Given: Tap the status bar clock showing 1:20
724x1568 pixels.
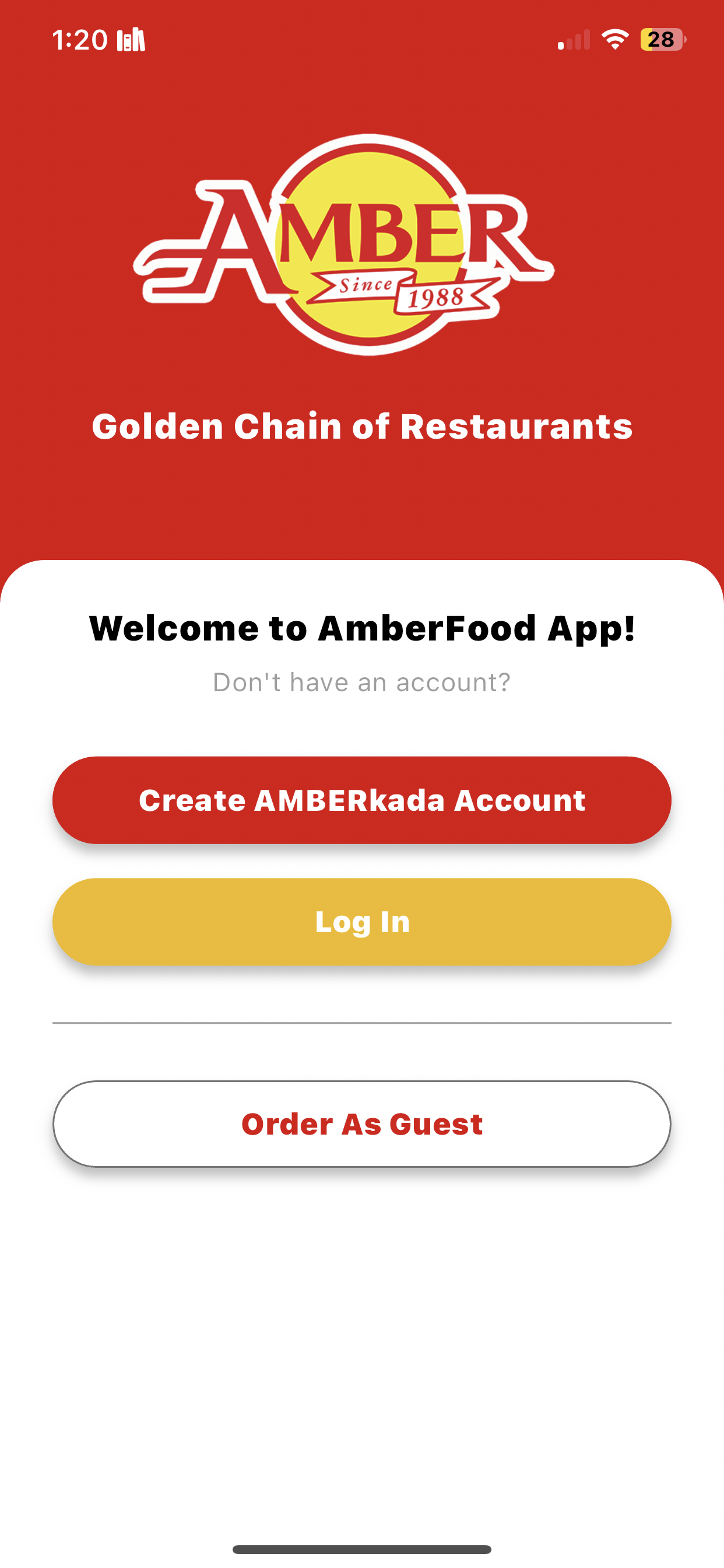Looking at the screenshot, I should tap(80, 39).
